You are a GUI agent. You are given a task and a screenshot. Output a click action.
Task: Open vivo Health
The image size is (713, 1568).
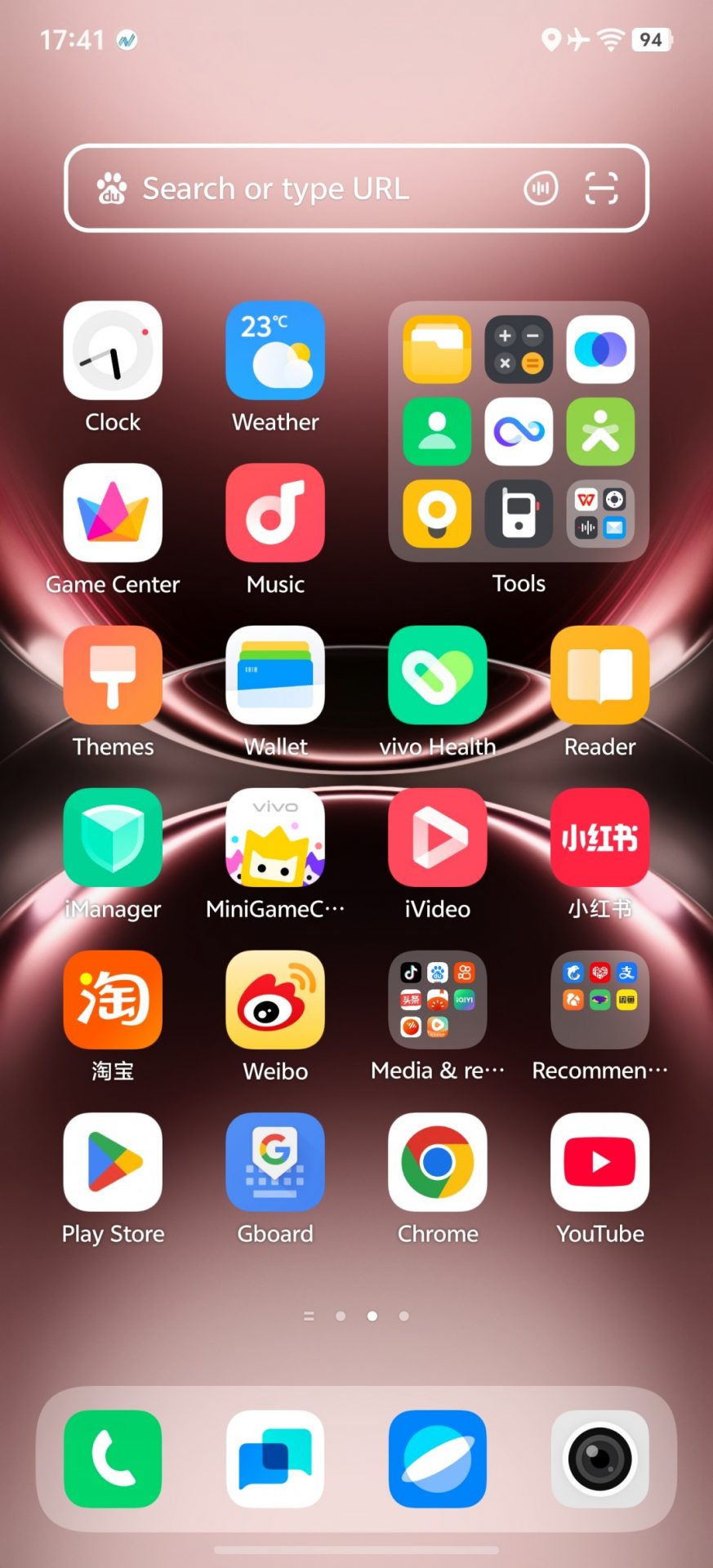click(x=438, y=676)
